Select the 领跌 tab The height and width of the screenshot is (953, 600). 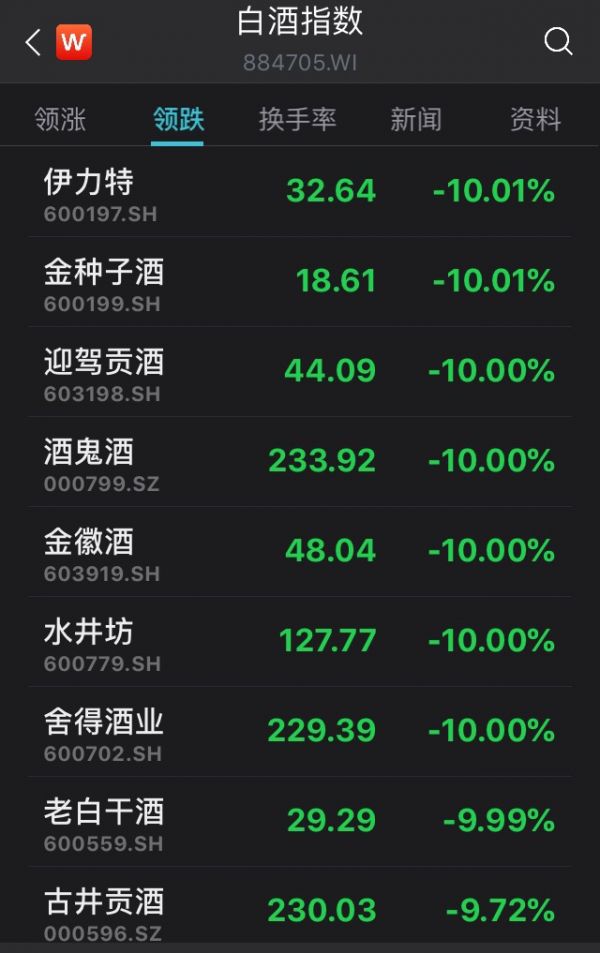[x=178, y=120]
